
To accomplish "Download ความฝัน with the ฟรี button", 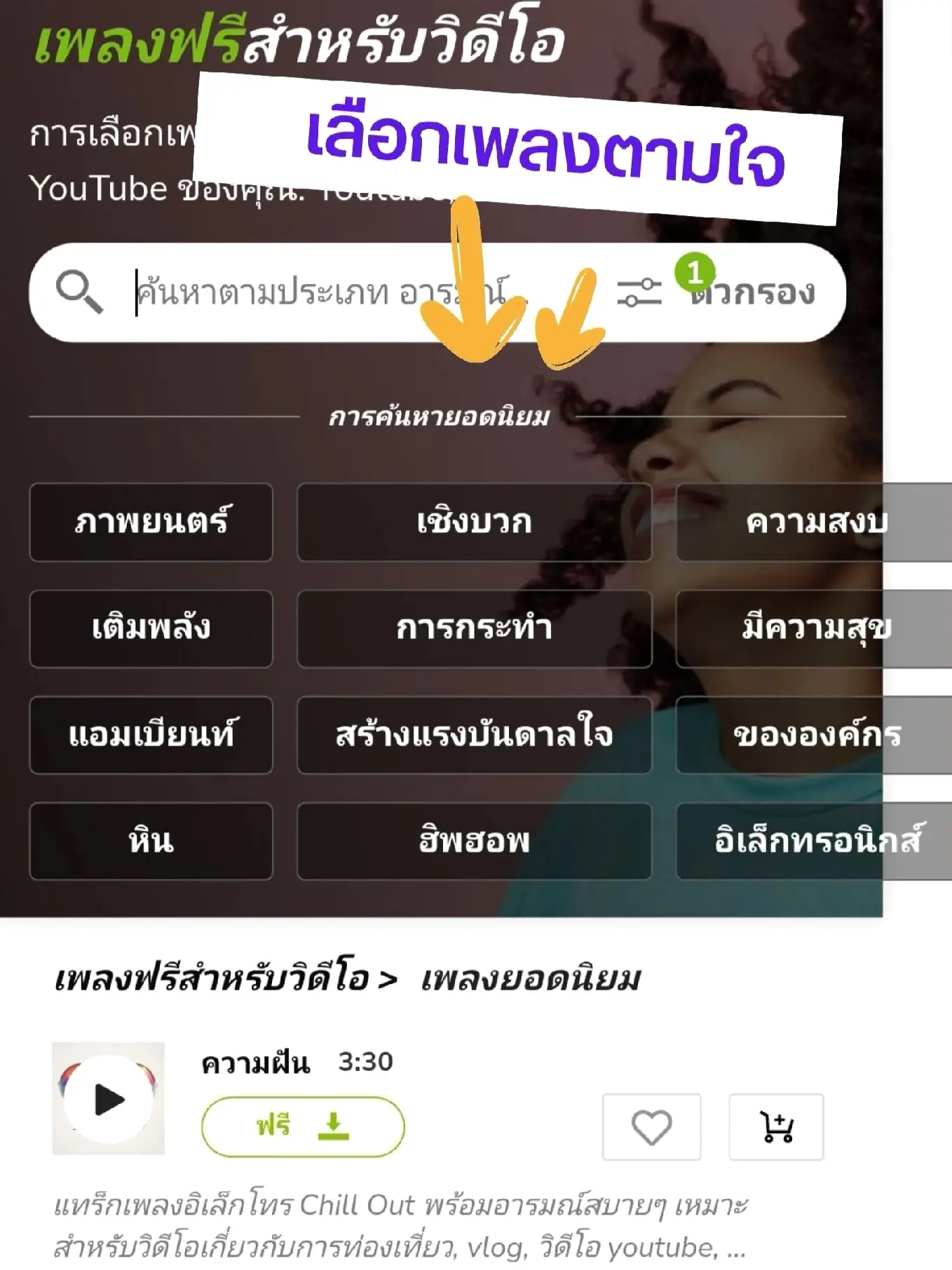I will coord(303,1126).
